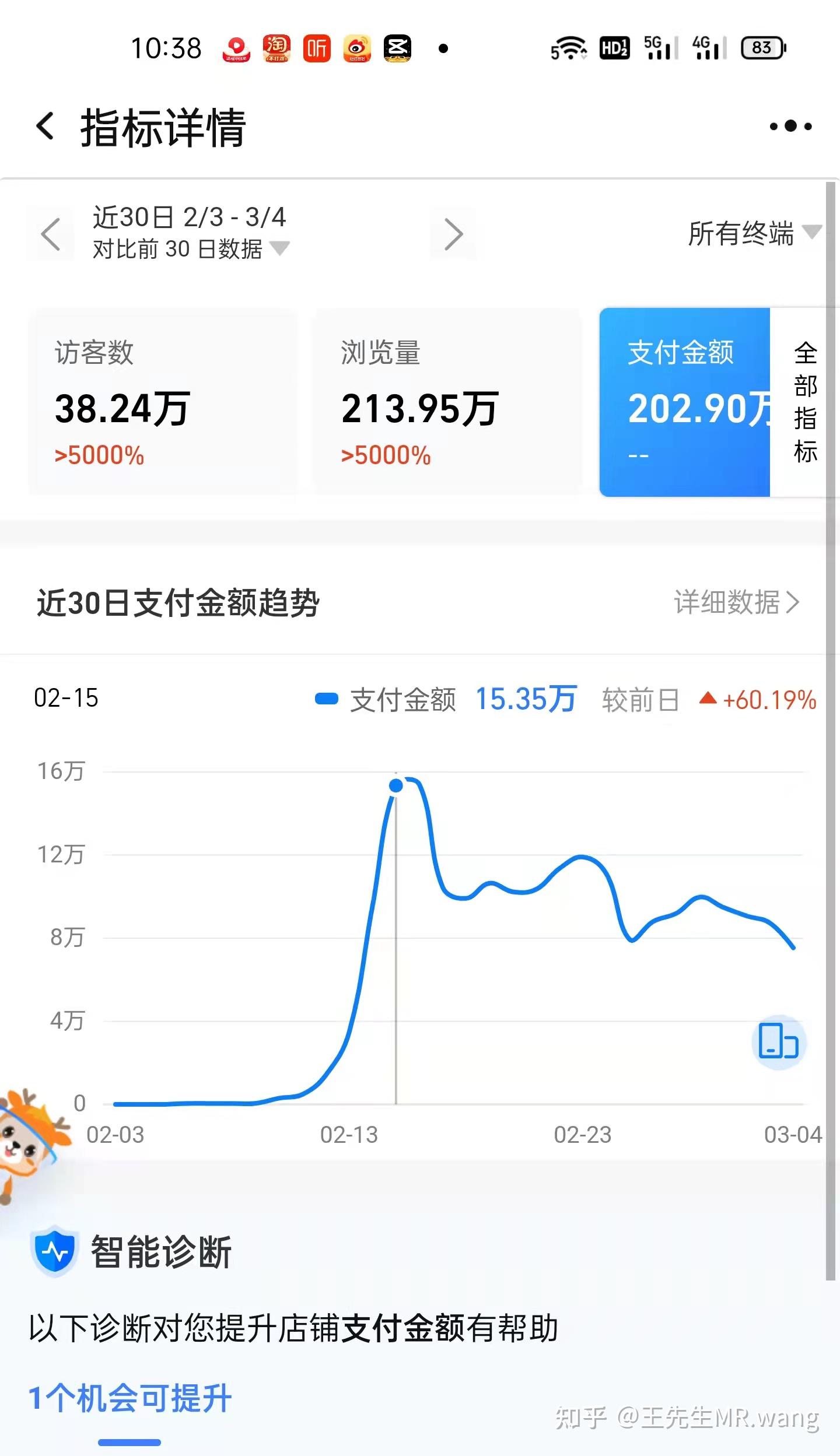Go to the previous 30-day period
Screen dimensions: 840x1456
pos(51,234)
